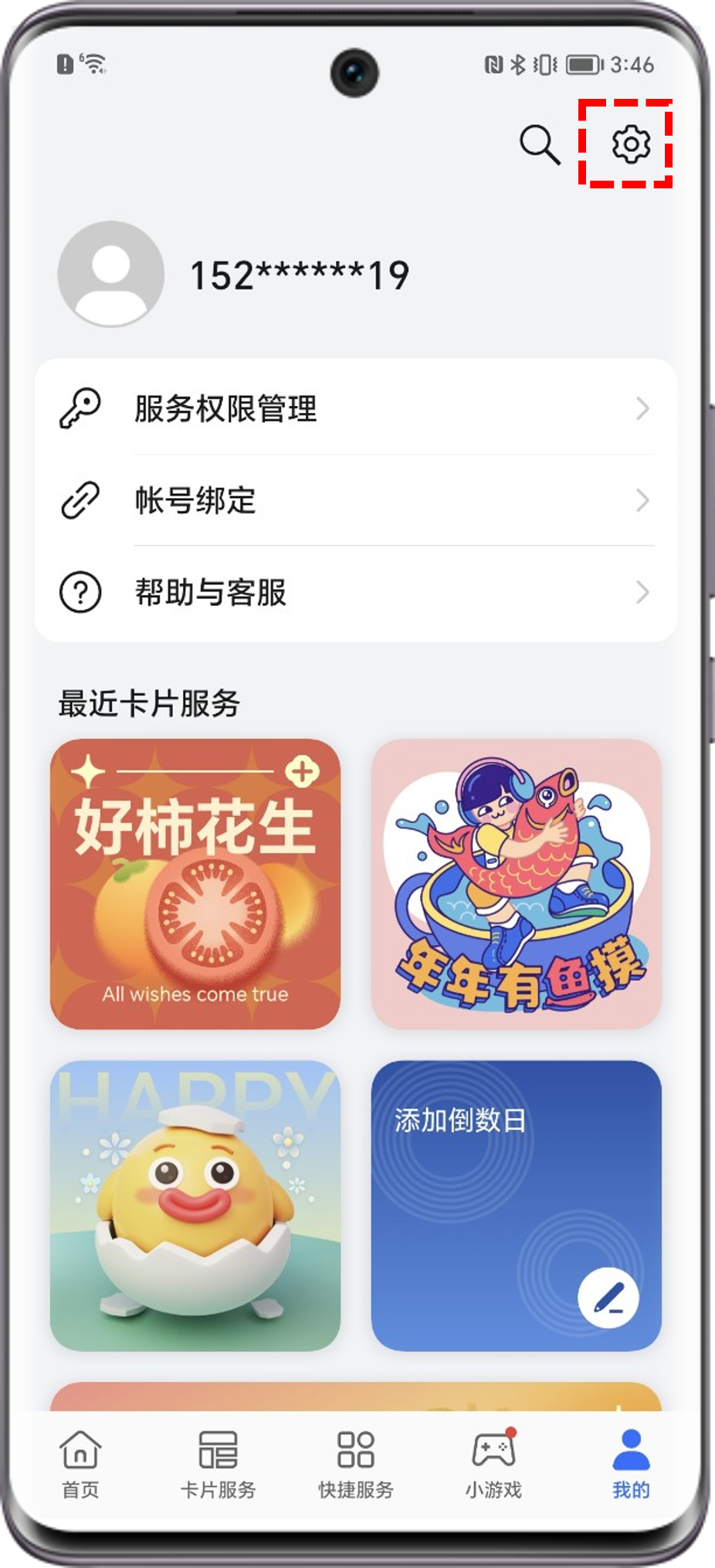Open 服务权限管理 row
Screen dimensions: 715x1568
tap(355, 408)
